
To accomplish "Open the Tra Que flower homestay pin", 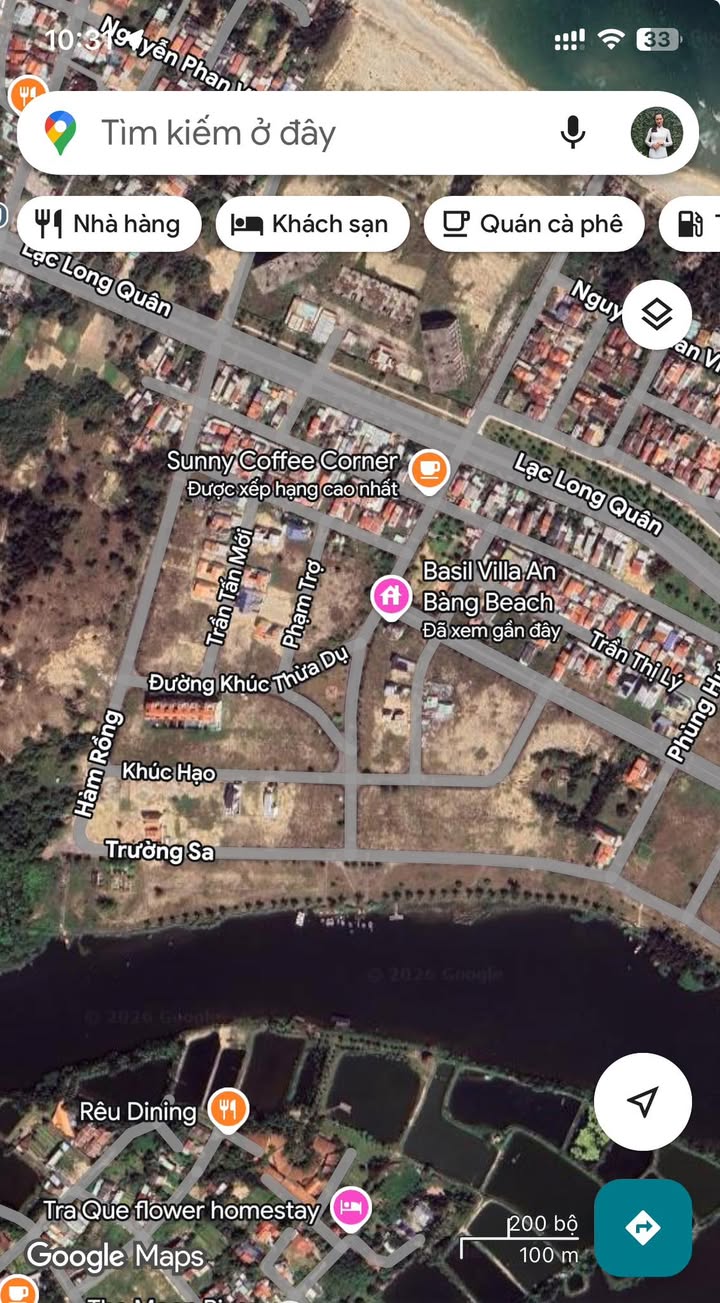I will point(351,1207).
